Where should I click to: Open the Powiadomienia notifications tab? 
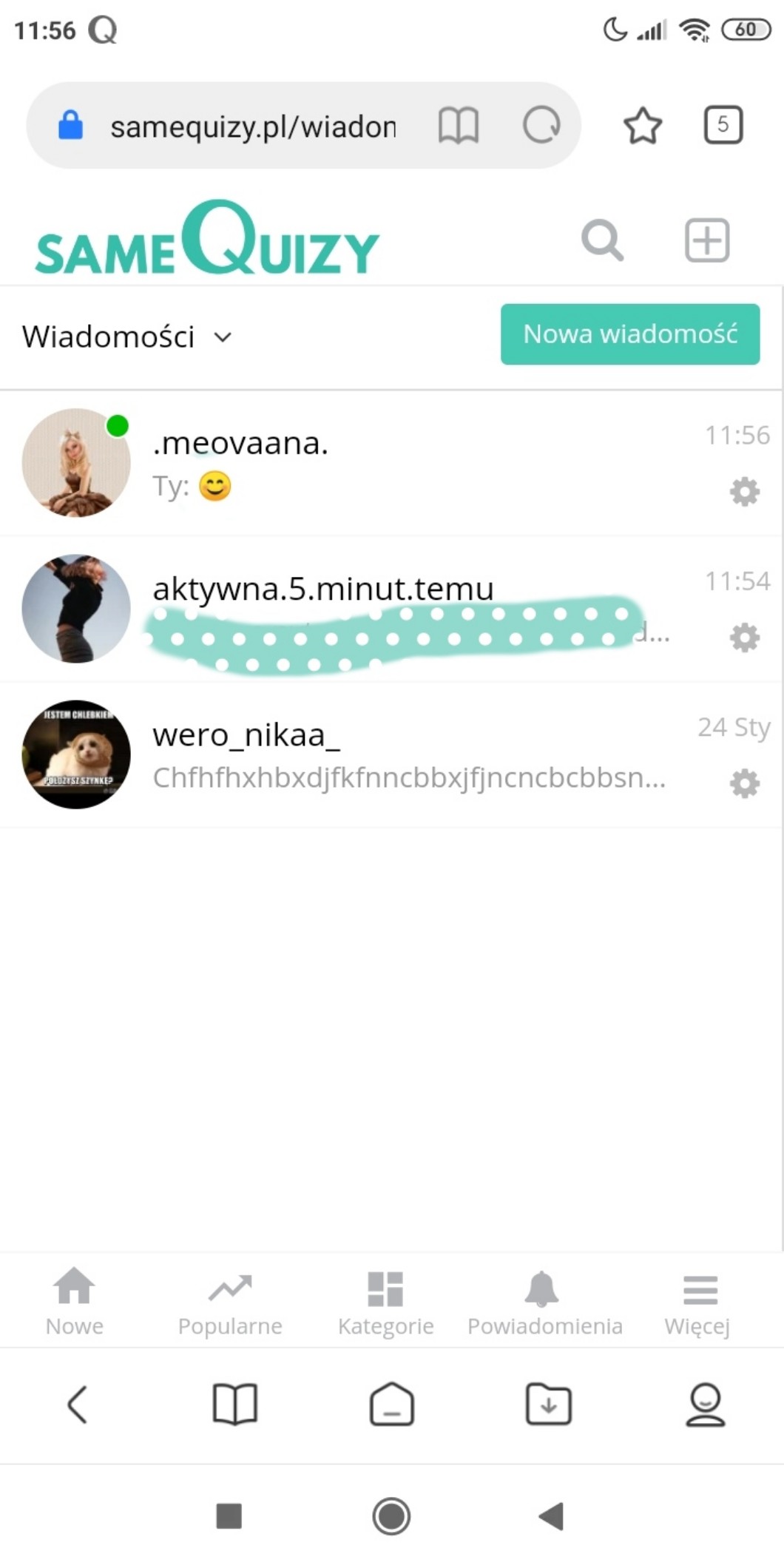pos(544,1302)
